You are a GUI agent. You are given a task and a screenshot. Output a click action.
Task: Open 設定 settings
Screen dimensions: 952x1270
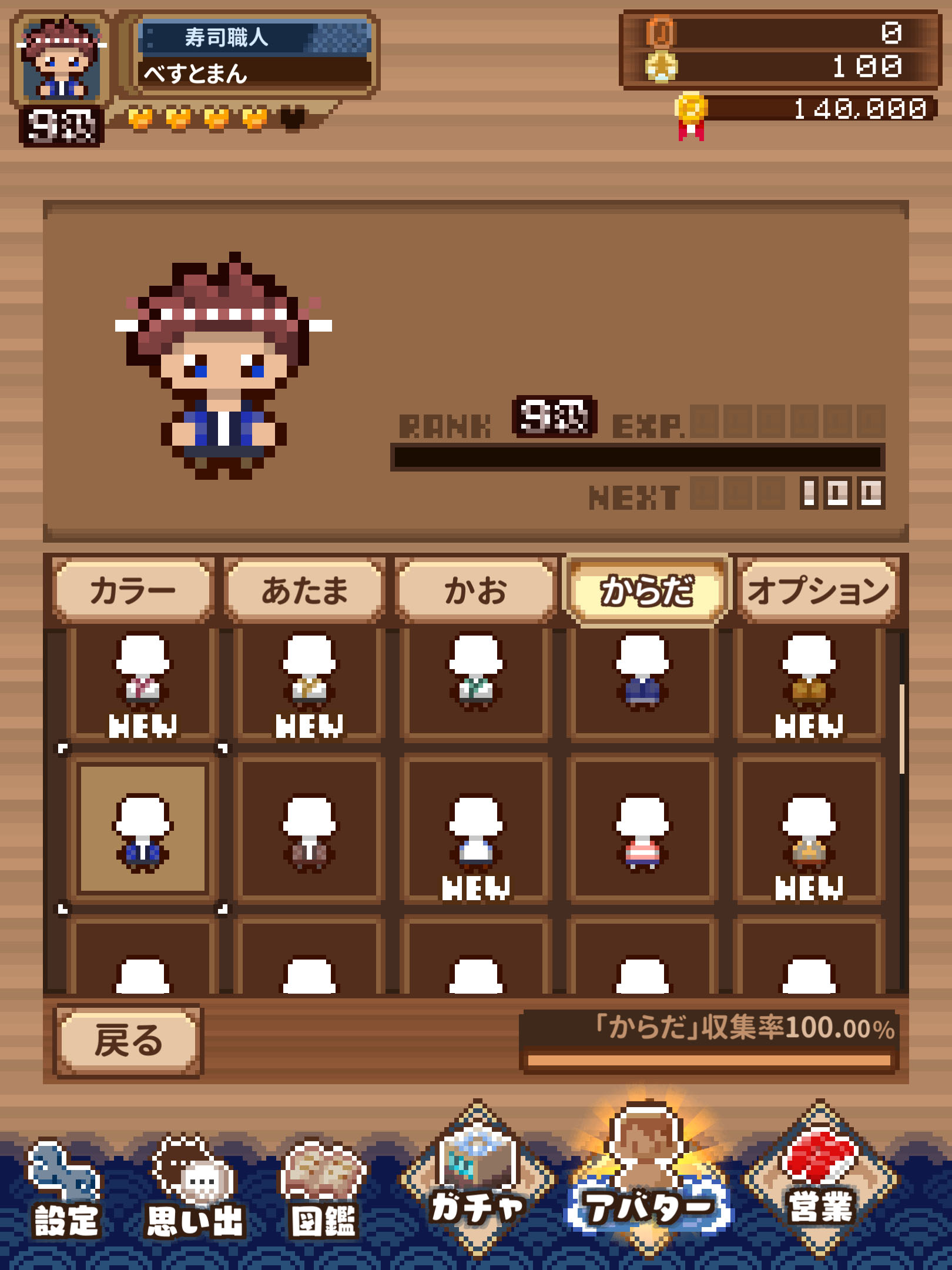tap(65, 1194)
